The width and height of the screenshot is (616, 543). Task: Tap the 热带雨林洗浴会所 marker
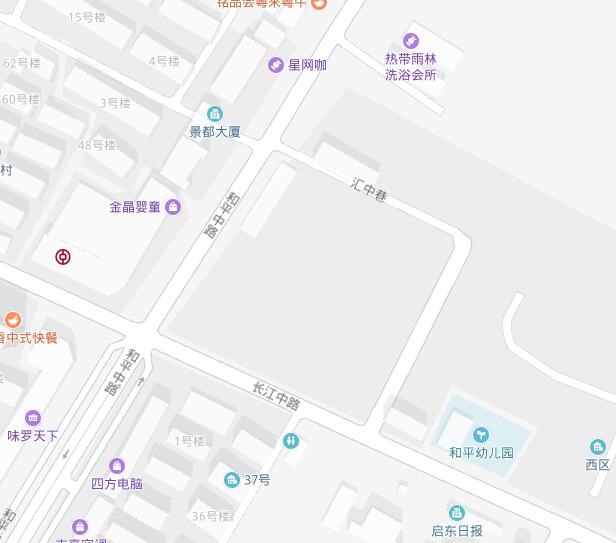tap(411, 41)
